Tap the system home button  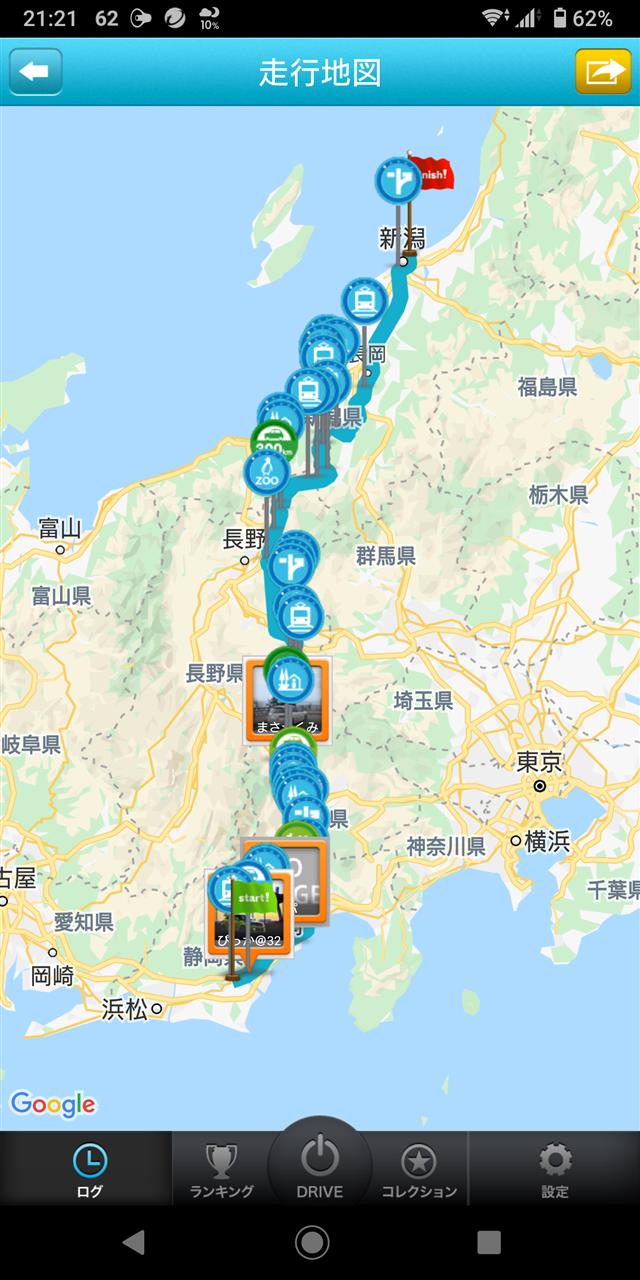312,1242
